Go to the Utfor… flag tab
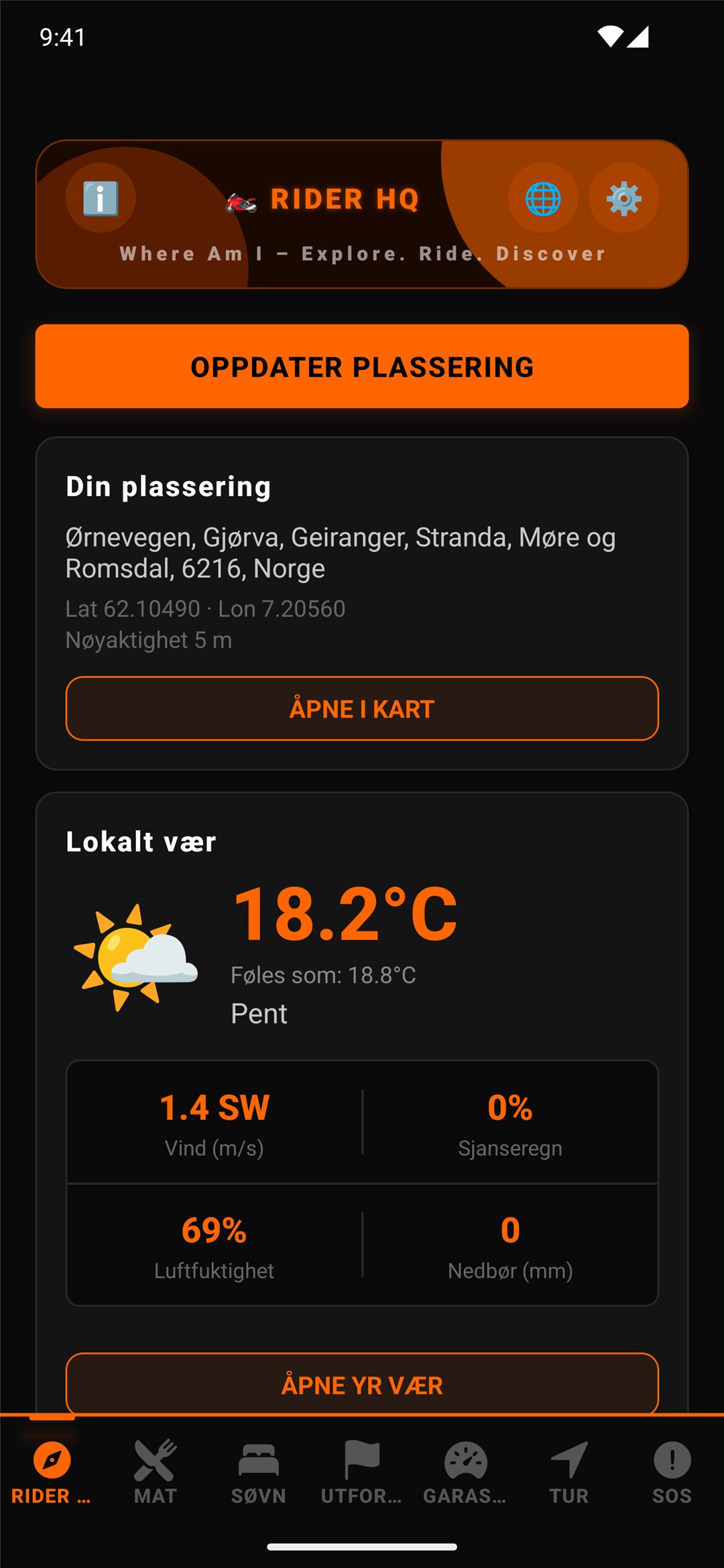This screenshot has height=1568, width=724. [362, 1472]
